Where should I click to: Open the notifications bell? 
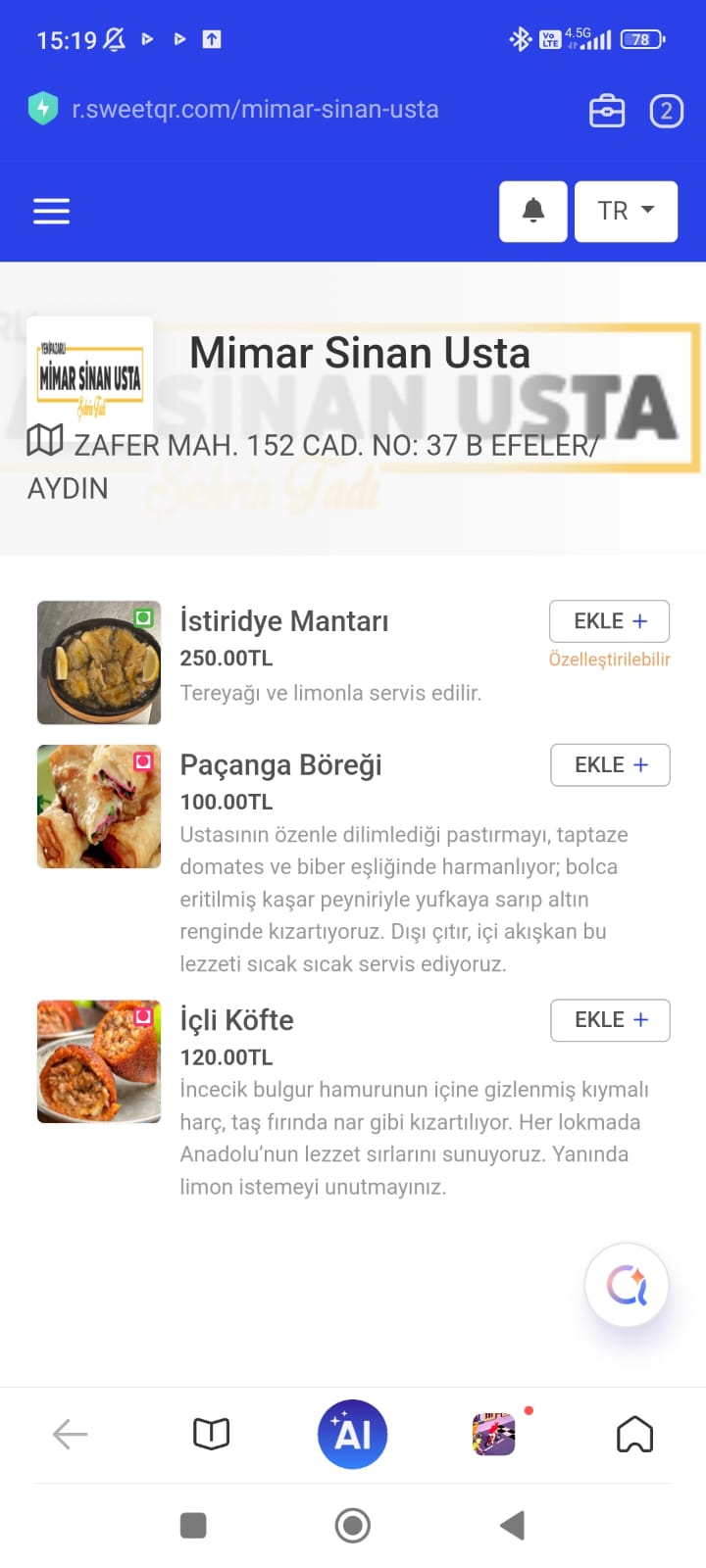coord(533,211)
